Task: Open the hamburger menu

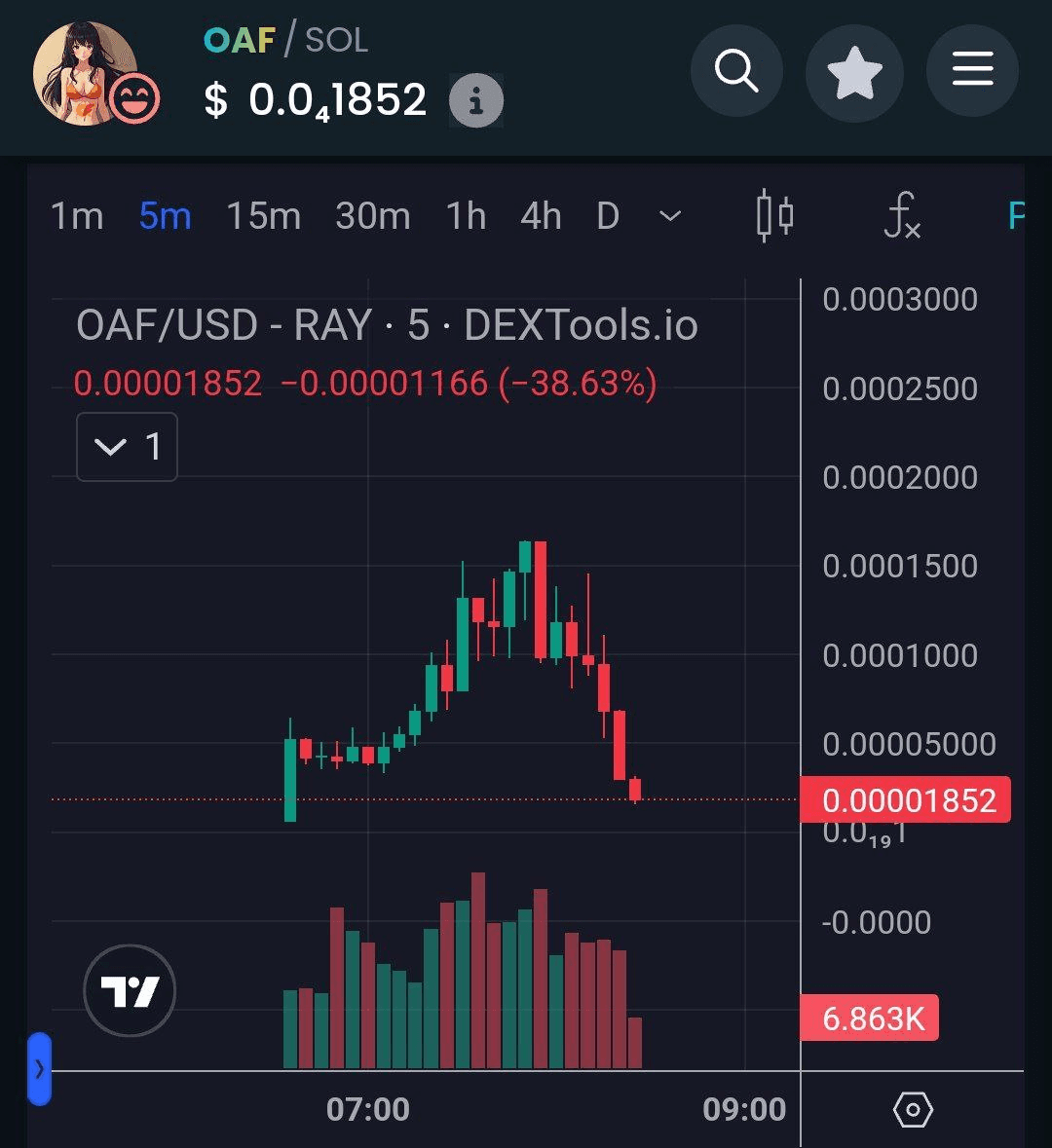Action: pyautogui.click(x=971, y=72)
